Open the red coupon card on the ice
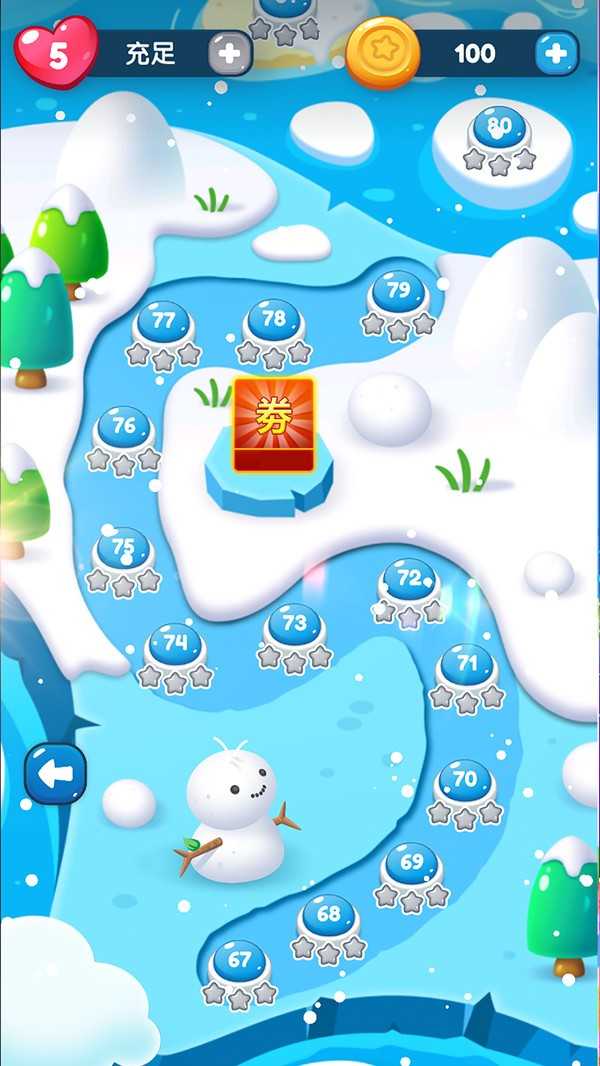Viewport: 600px width, 1066px height. point(273,424)
